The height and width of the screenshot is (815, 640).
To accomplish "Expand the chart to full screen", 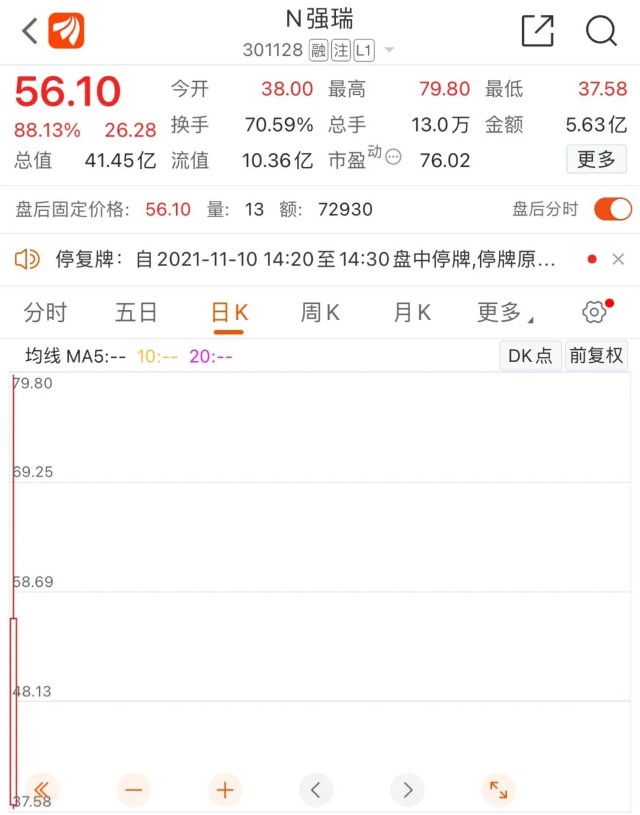I will coord(498,790).
